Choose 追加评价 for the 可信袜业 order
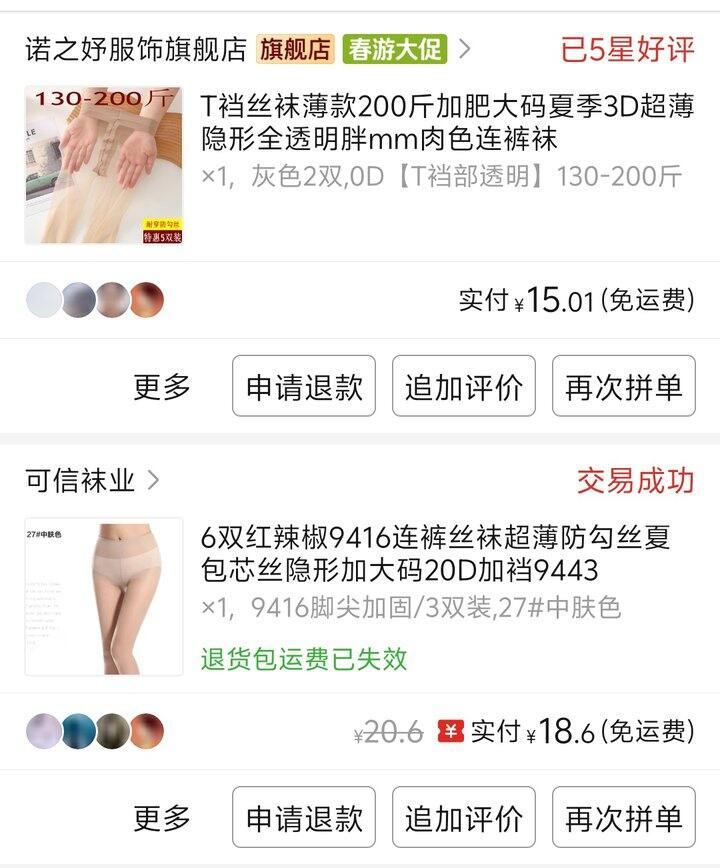 (x=464, y=819)
